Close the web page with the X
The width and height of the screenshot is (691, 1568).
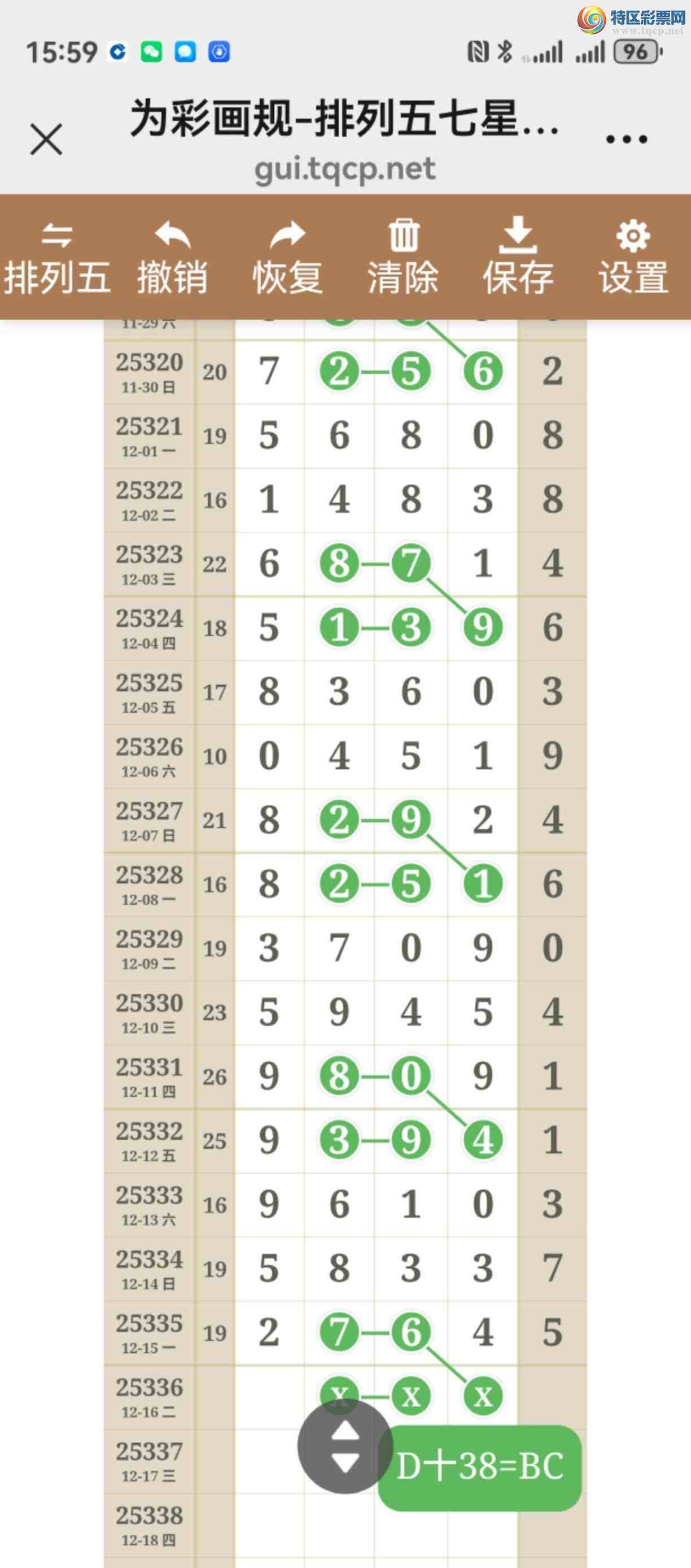[46, 140]
